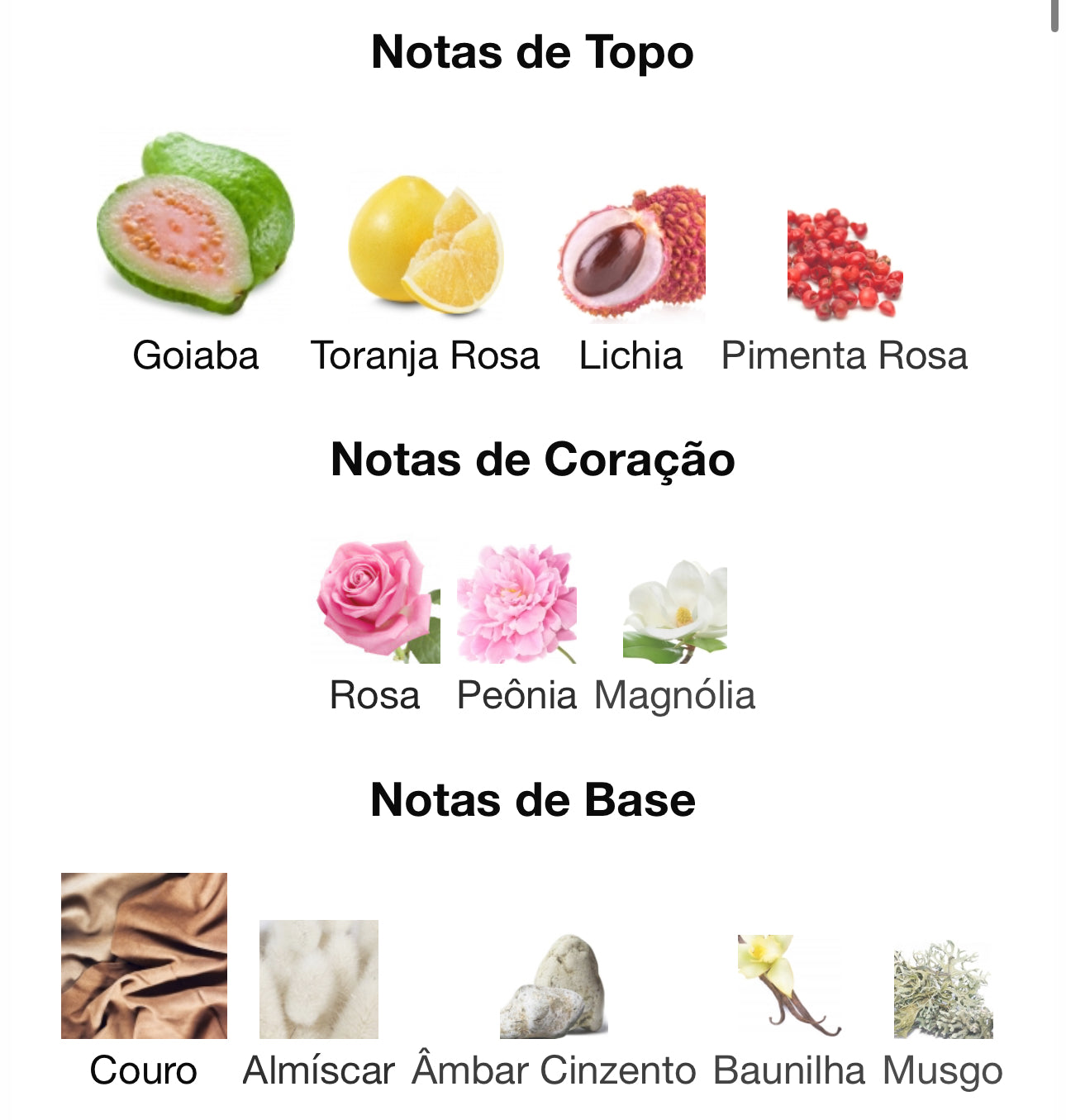Open the Âmbar Cinzento note
Screen dimensions: 1066x1120
click(x=554, y=987)
